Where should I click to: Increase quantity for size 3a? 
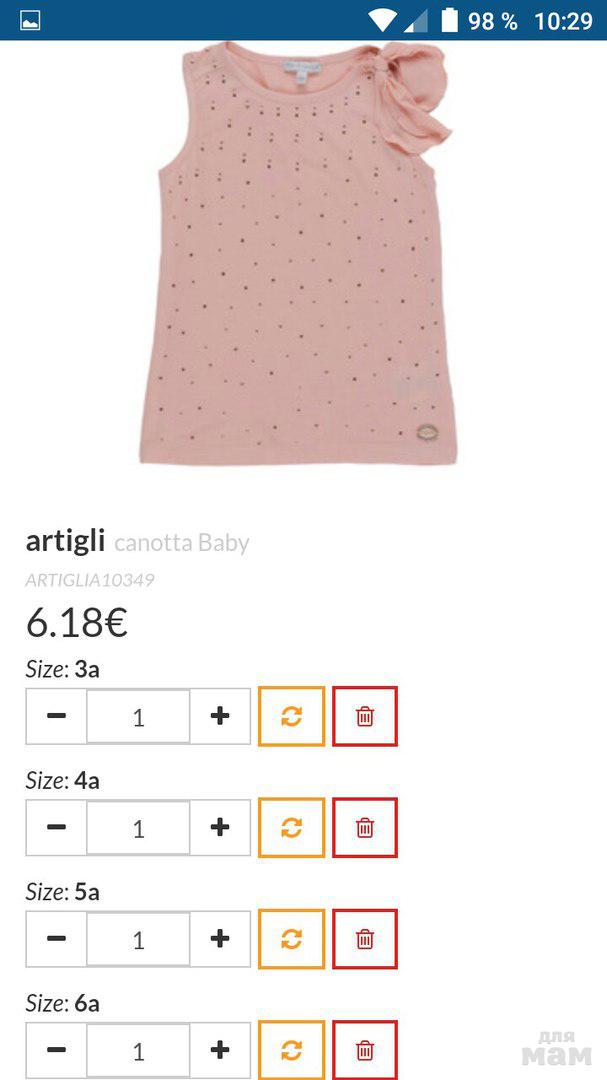[x=220, y=716]
